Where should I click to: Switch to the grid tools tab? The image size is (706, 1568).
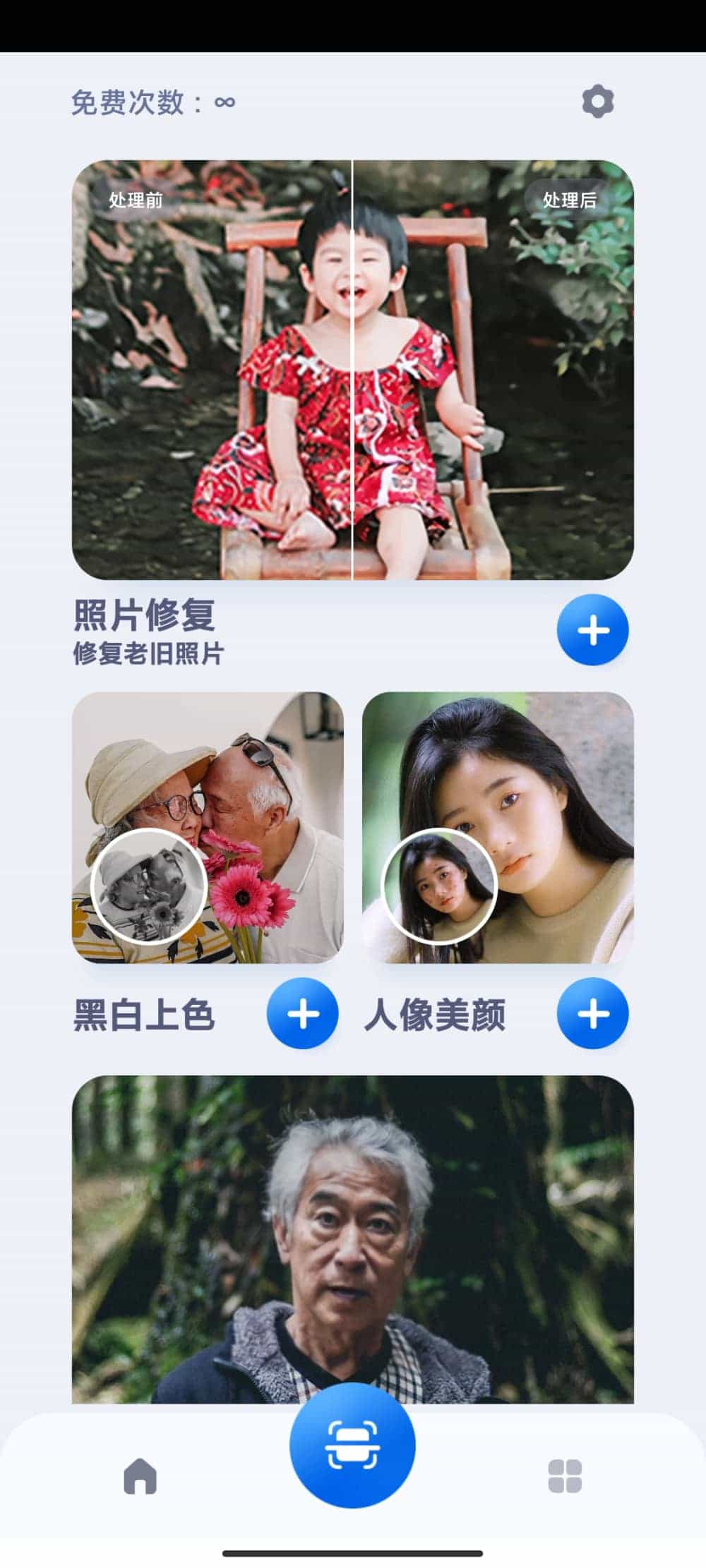565,1476
